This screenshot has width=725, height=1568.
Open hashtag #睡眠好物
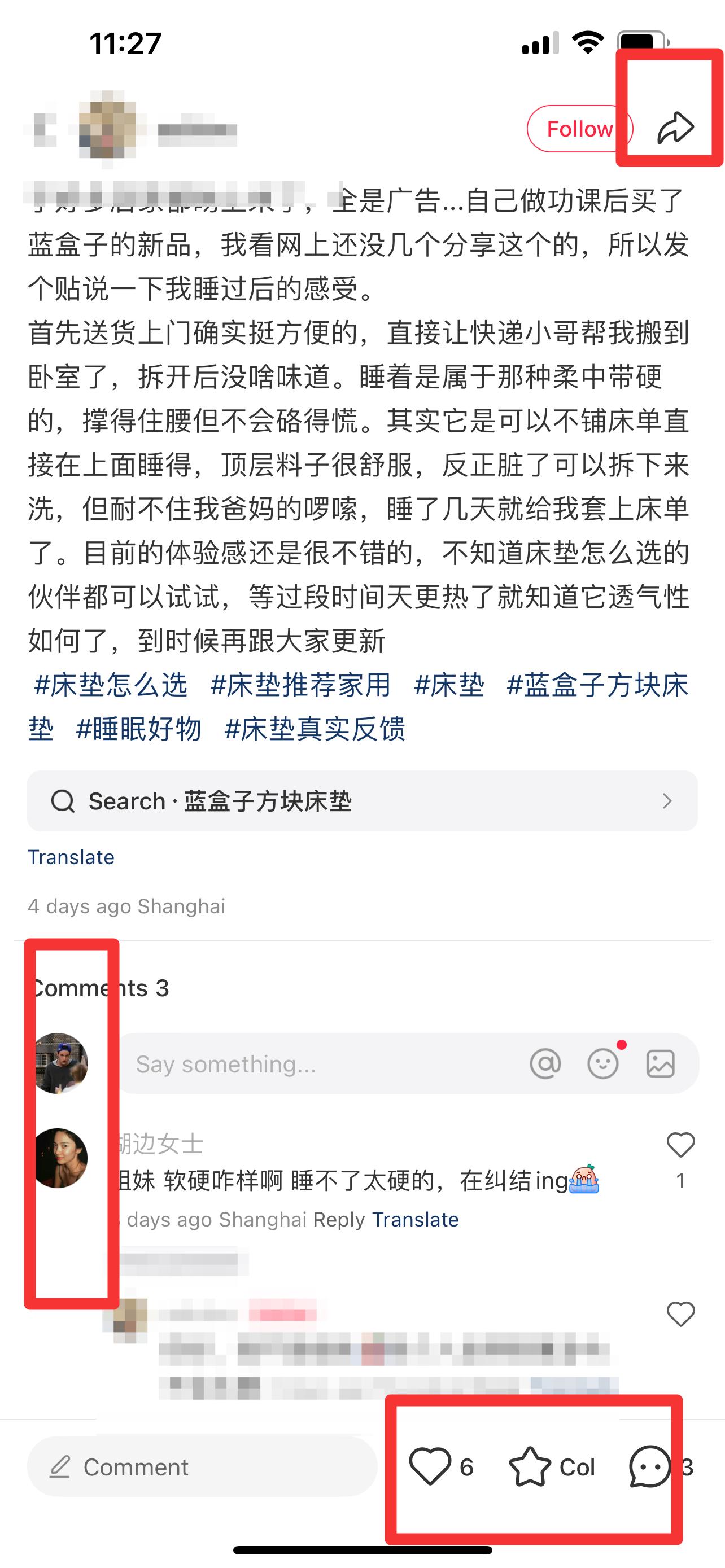click(138, 729)
